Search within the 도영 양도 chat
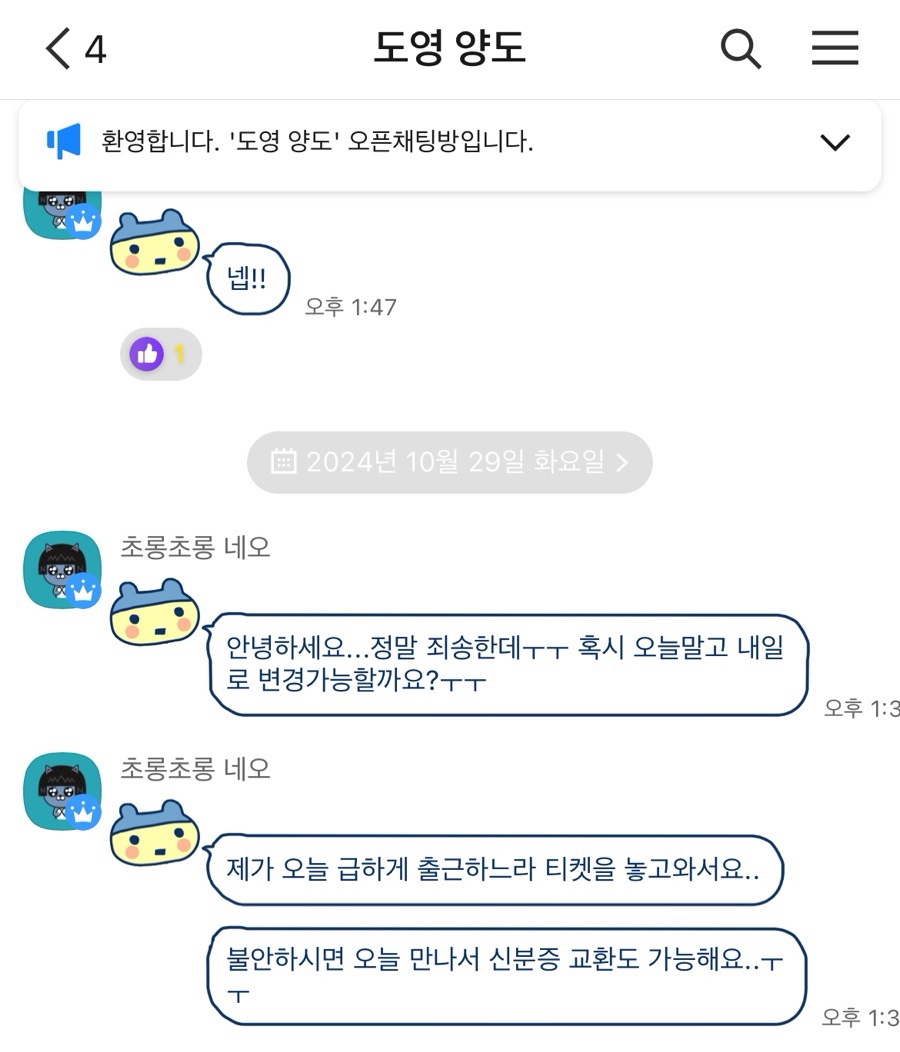The width and height of the screenshot is (900, 1052). pyautogui.click(x=740, y=48)
